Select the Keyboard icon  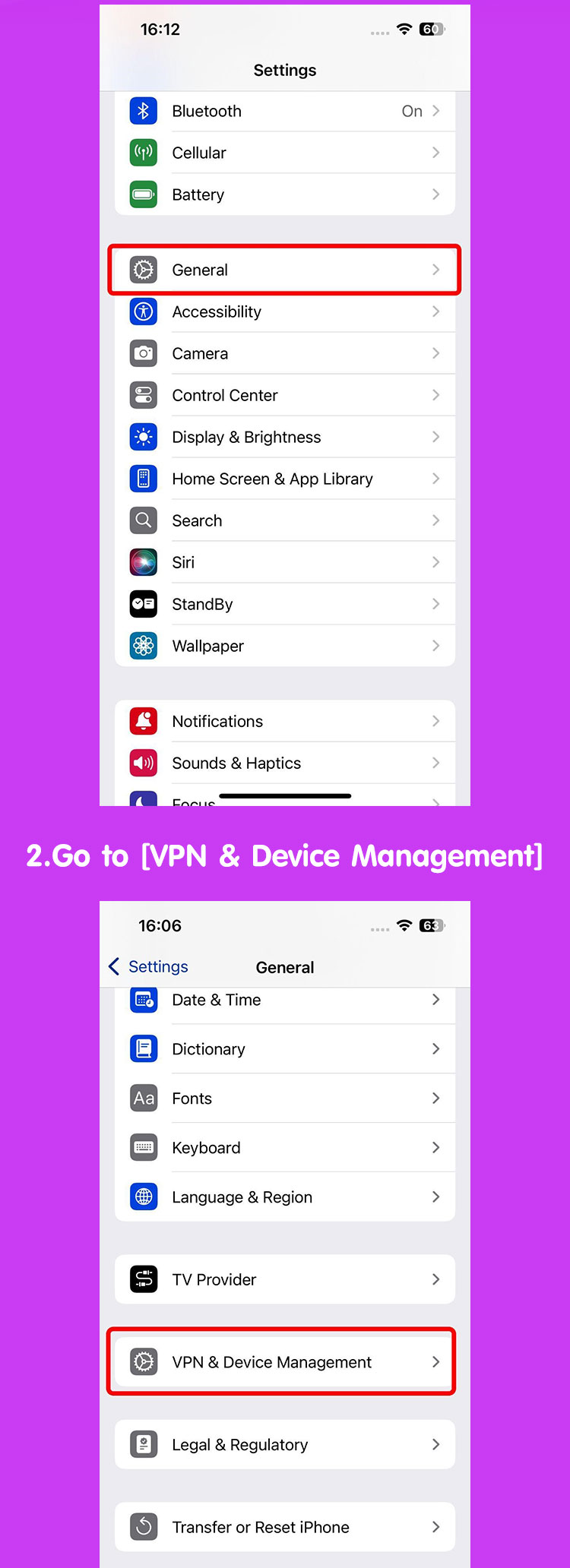pos(143,1147)
